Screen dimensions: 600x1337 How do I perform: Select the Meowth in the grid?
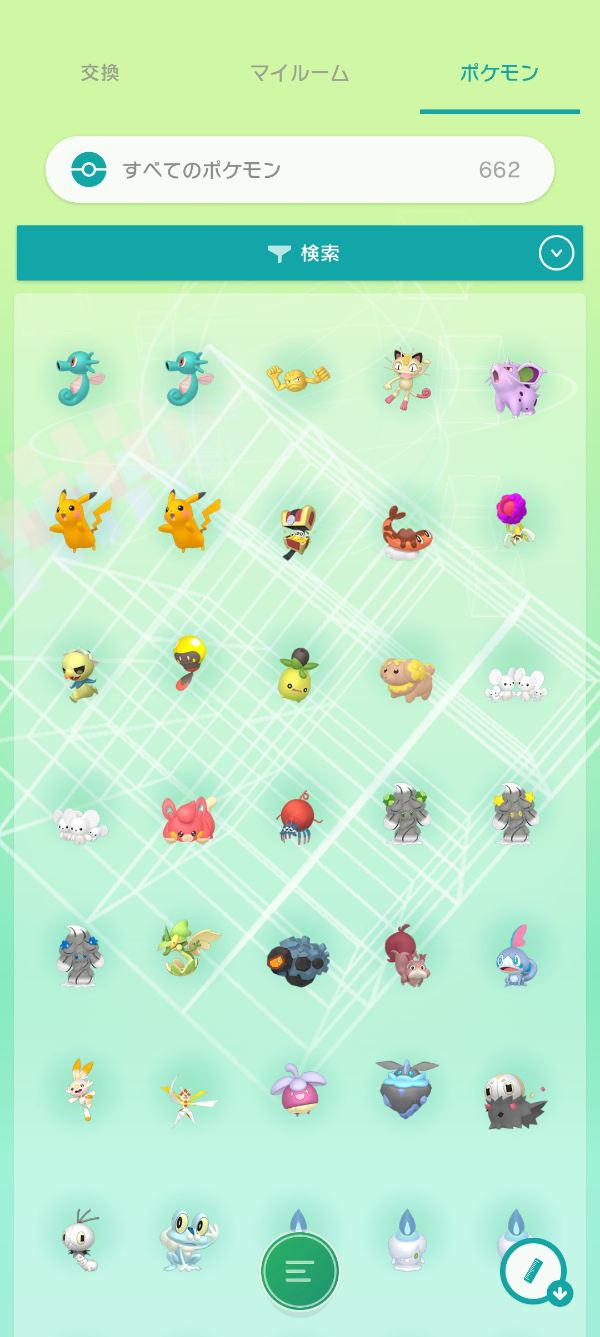point(407,377)
